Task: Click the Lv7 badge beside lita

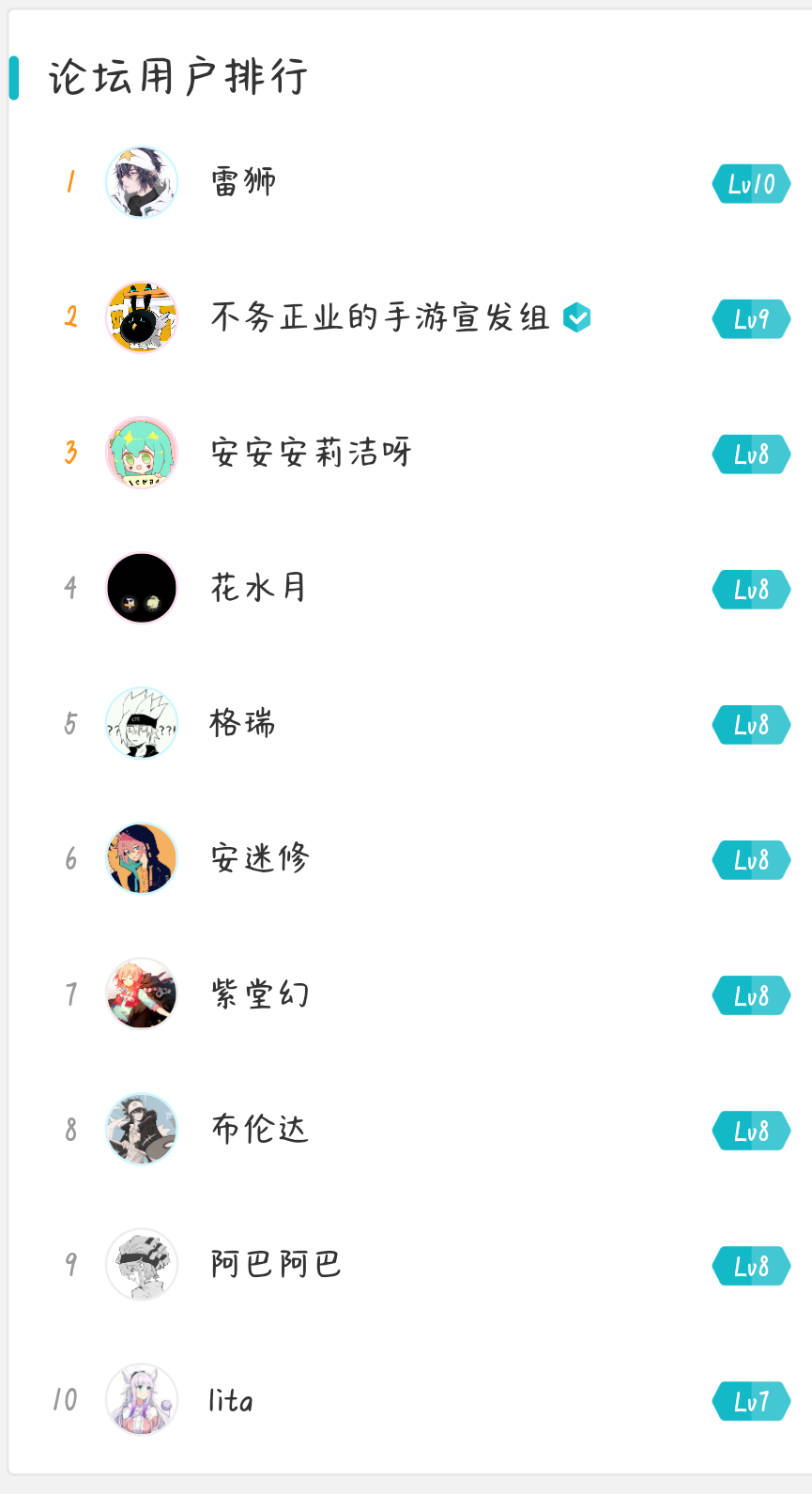Action: [751, 1400]
